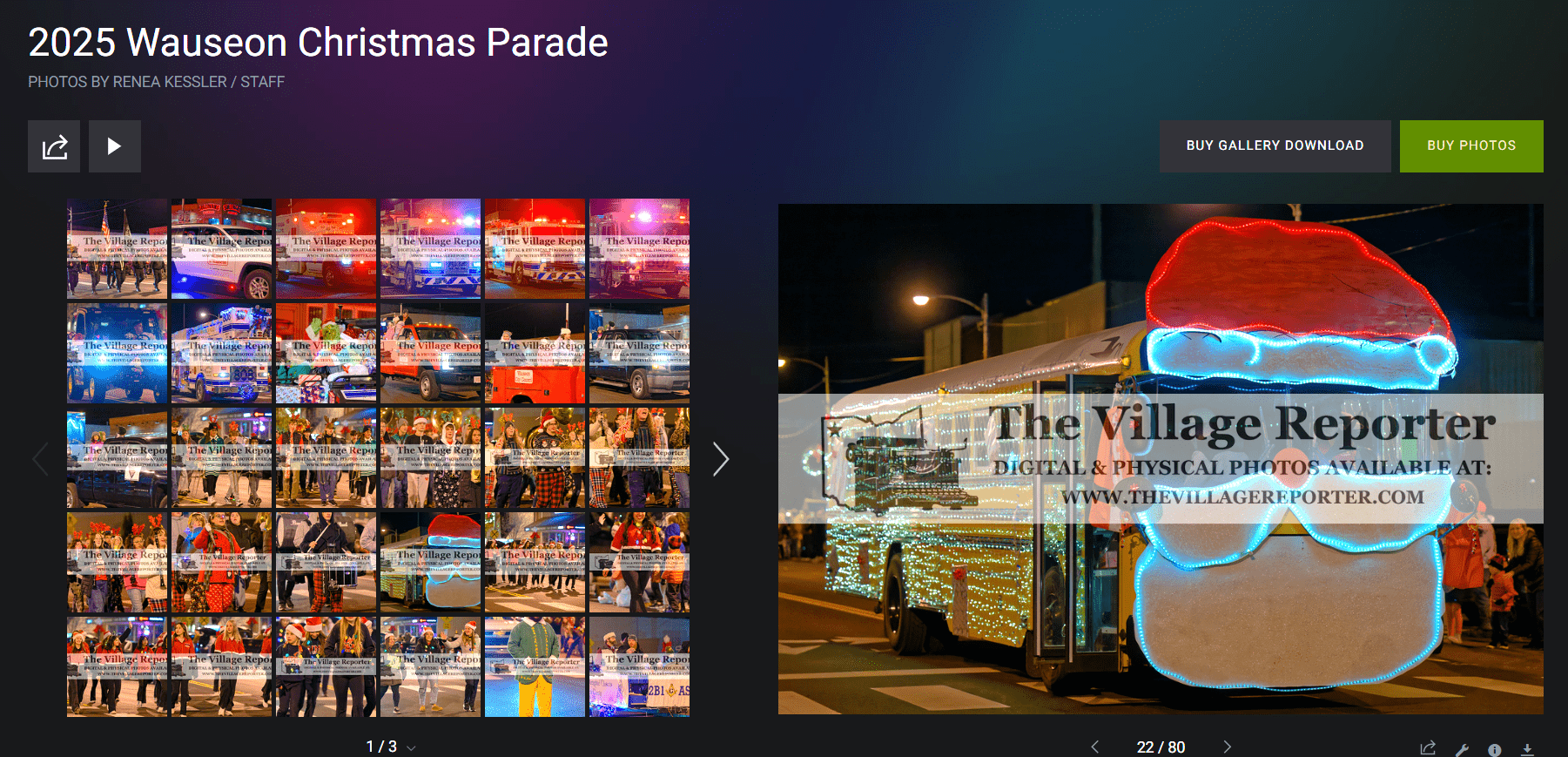Open the large Santa bus photo
1568x757 pixels.
1160,459
